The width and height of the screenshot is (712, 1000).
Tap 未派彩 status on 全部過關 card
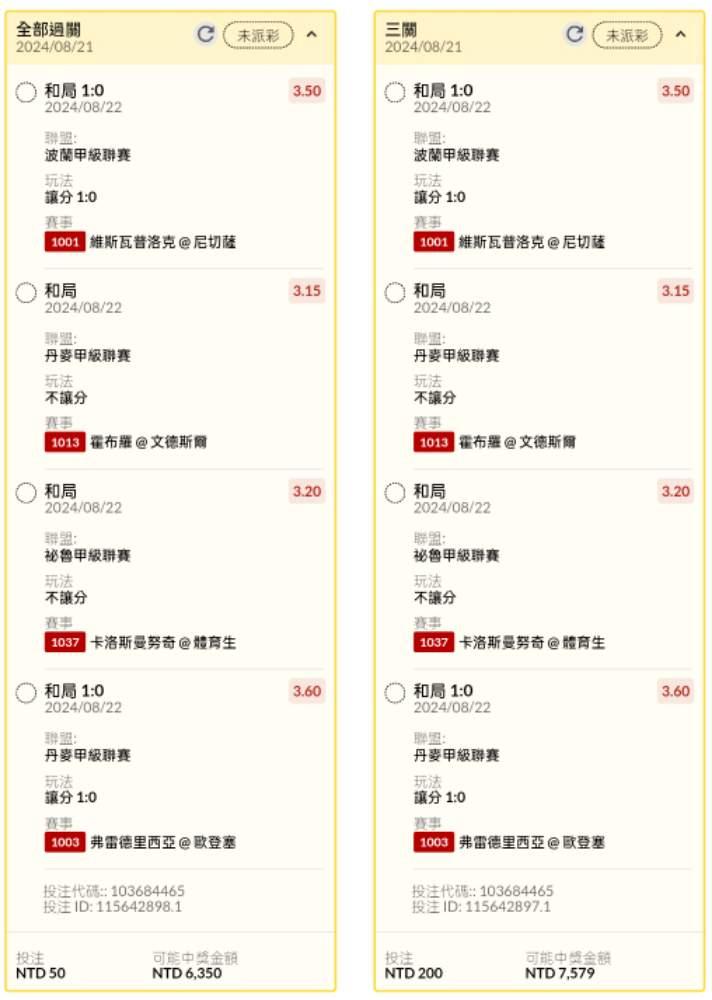[258, 35]
